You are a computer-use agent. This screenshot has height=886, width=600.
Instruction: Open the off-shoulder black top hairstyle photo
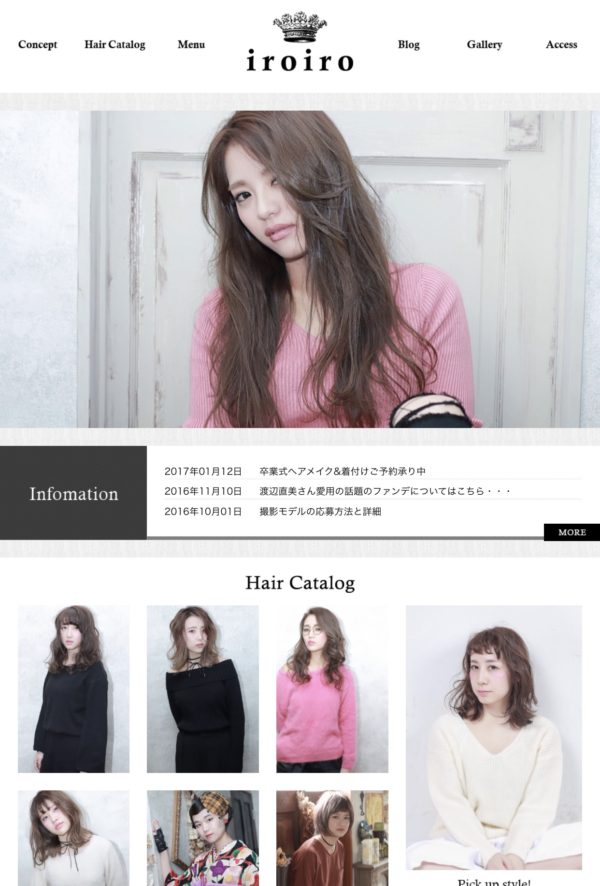[203, 688]
